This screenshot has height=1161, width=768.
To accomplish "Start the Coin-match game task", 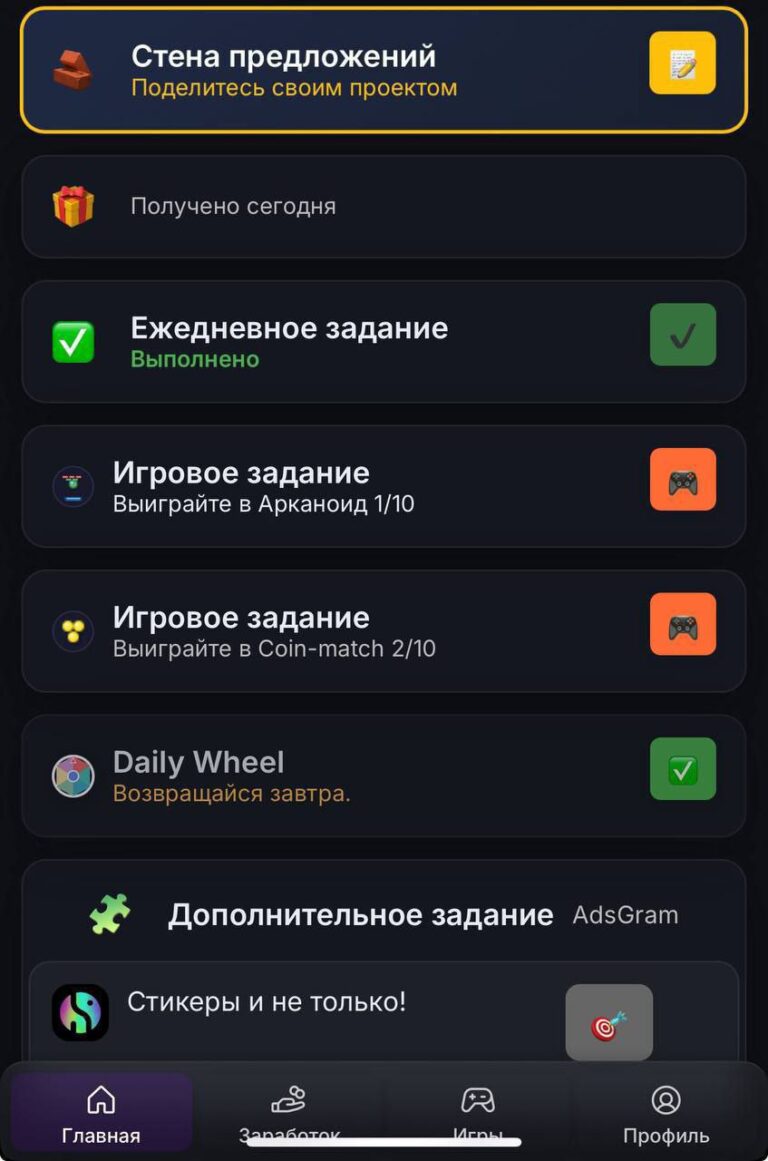I will click(x=682, y=625).
